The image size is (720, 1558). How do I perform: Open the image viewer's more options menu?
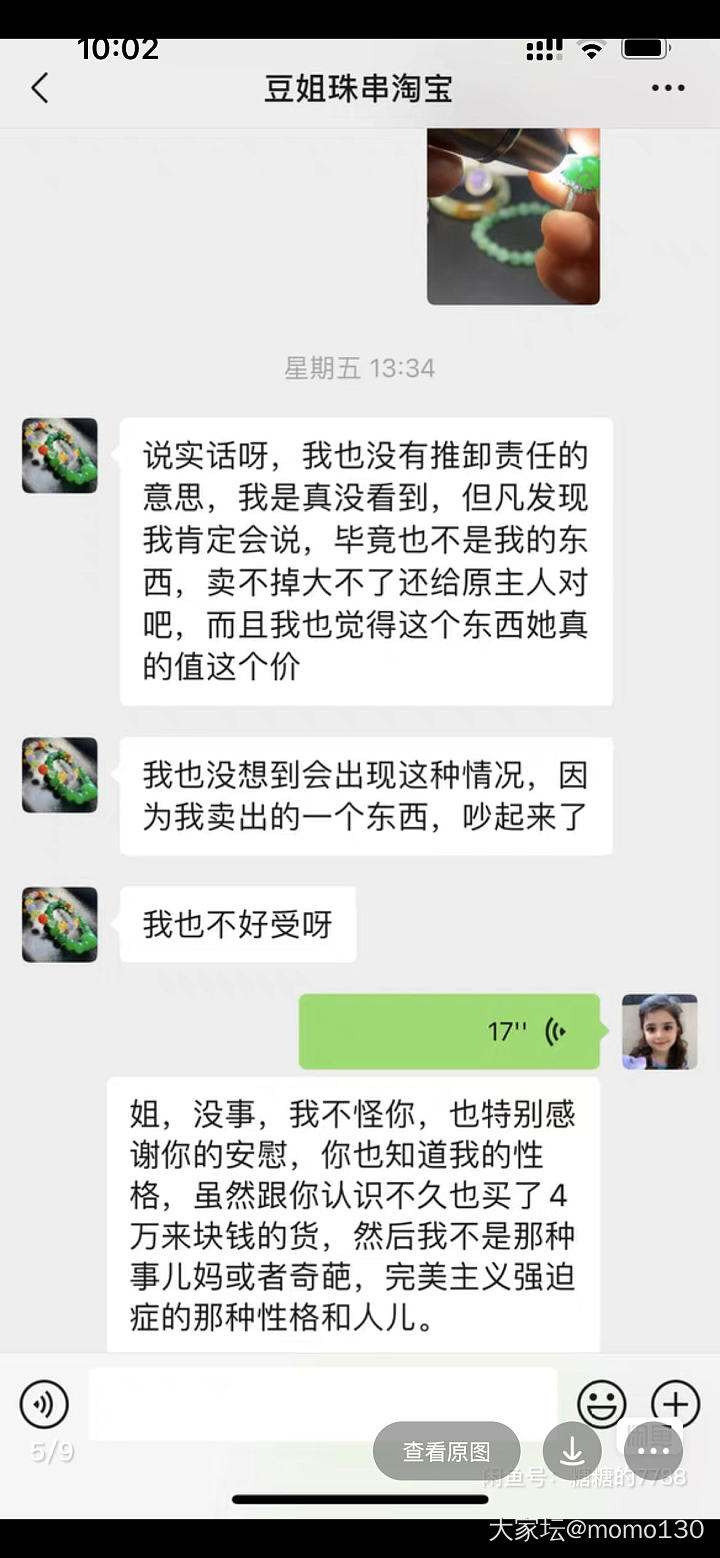point(654,1451)
